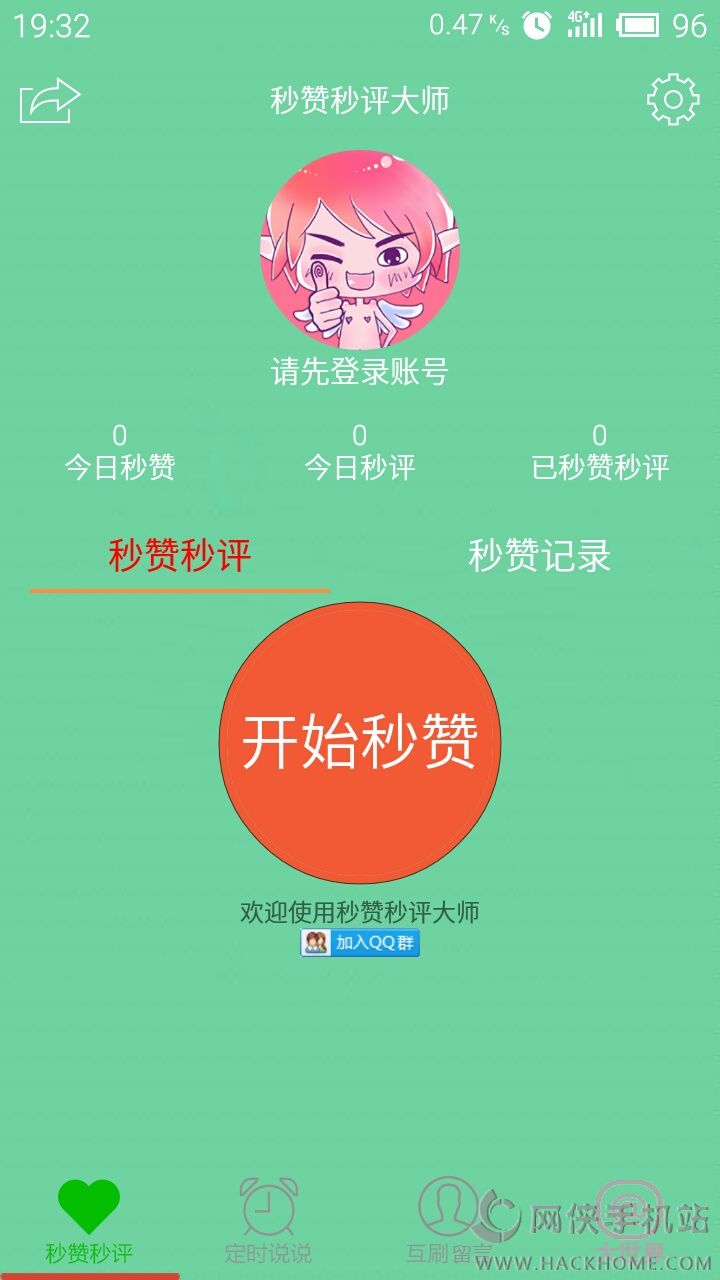Go to the 互刷留言 bottom tab
Viewport: 720px width, 1280px height.
point(449,1220)
